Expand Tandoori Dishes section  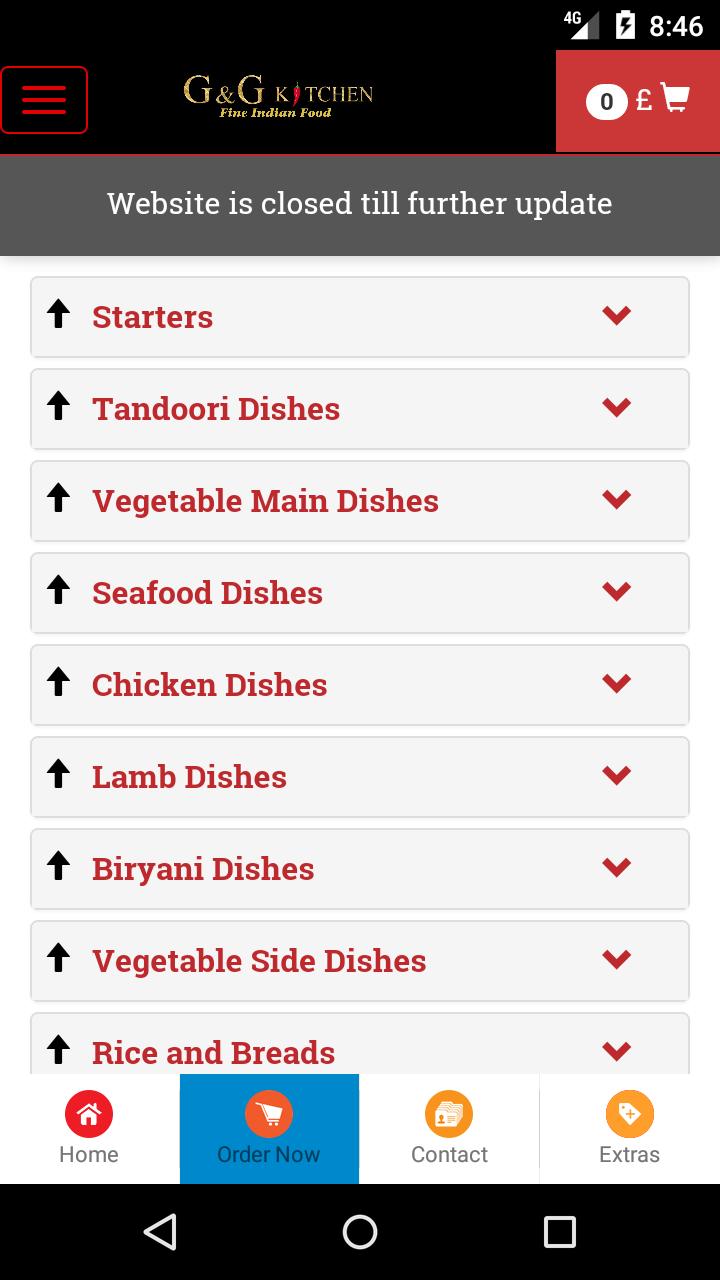click(360, 409)
